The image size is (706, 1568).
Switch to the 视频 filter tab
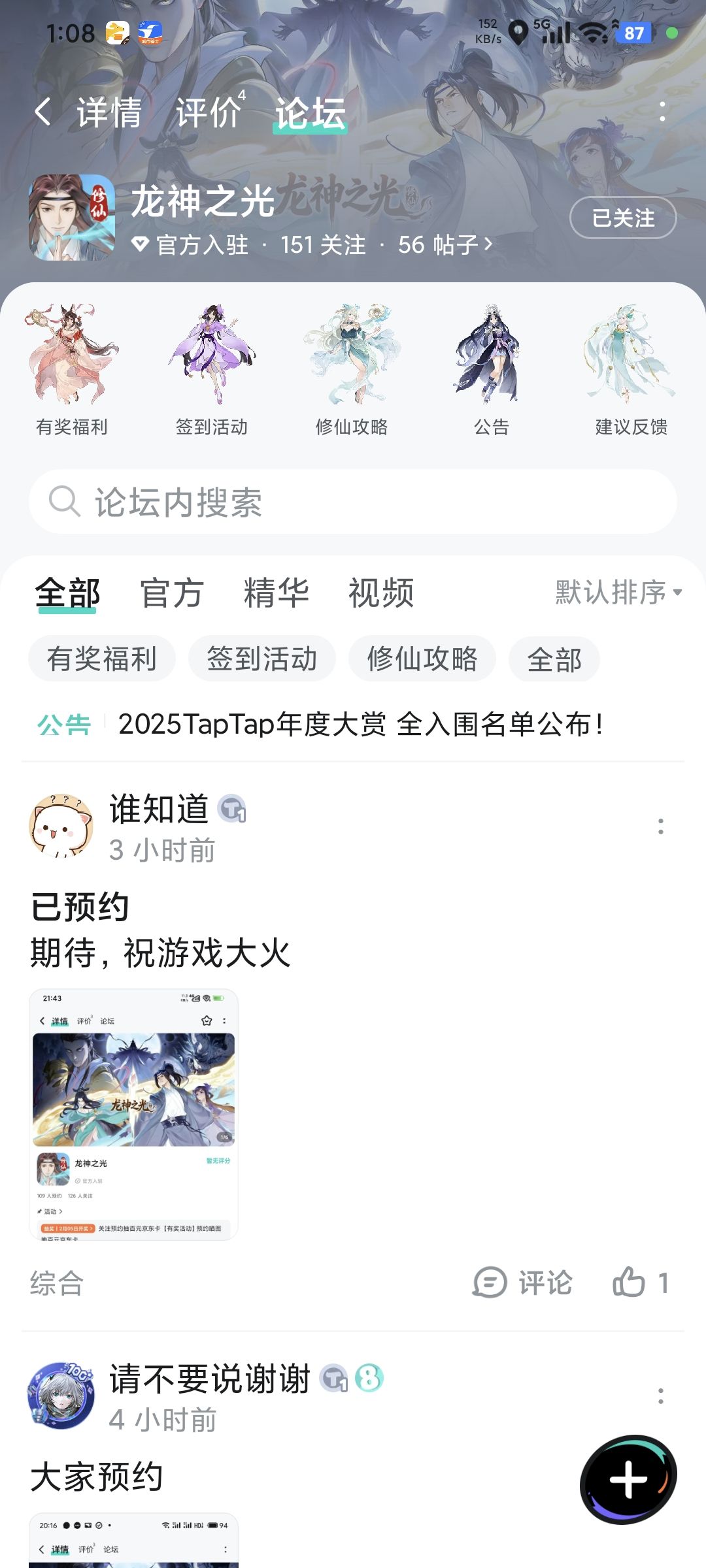pyautogui.click(x=380, y=593)
